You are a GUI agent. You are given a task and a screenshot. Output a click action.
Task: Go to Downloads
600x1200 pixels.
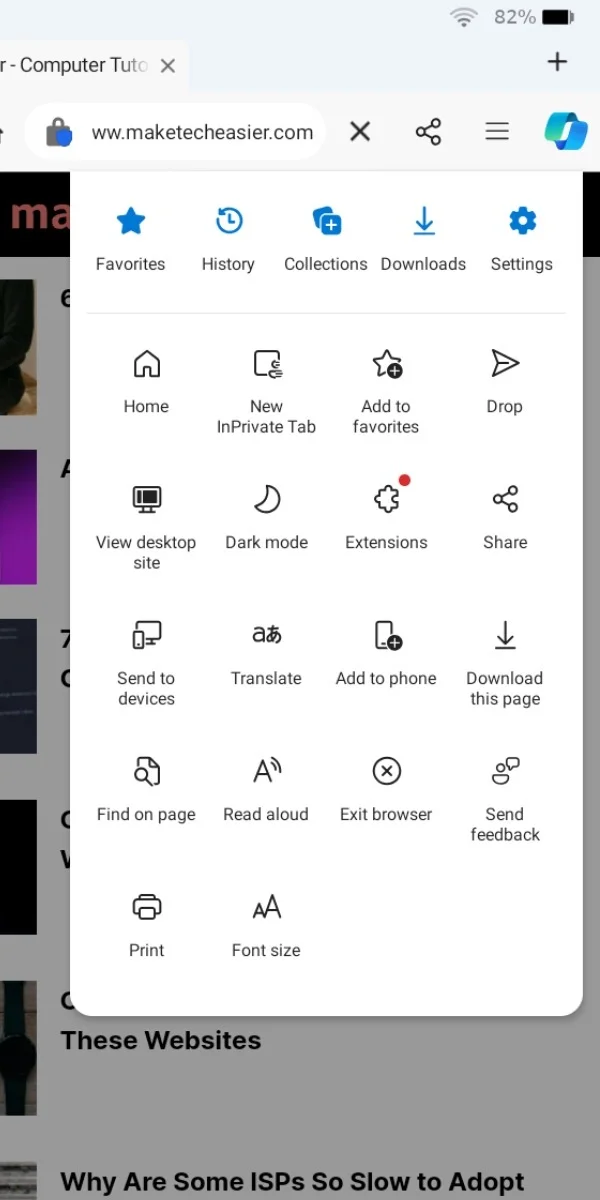coord(423,239)
